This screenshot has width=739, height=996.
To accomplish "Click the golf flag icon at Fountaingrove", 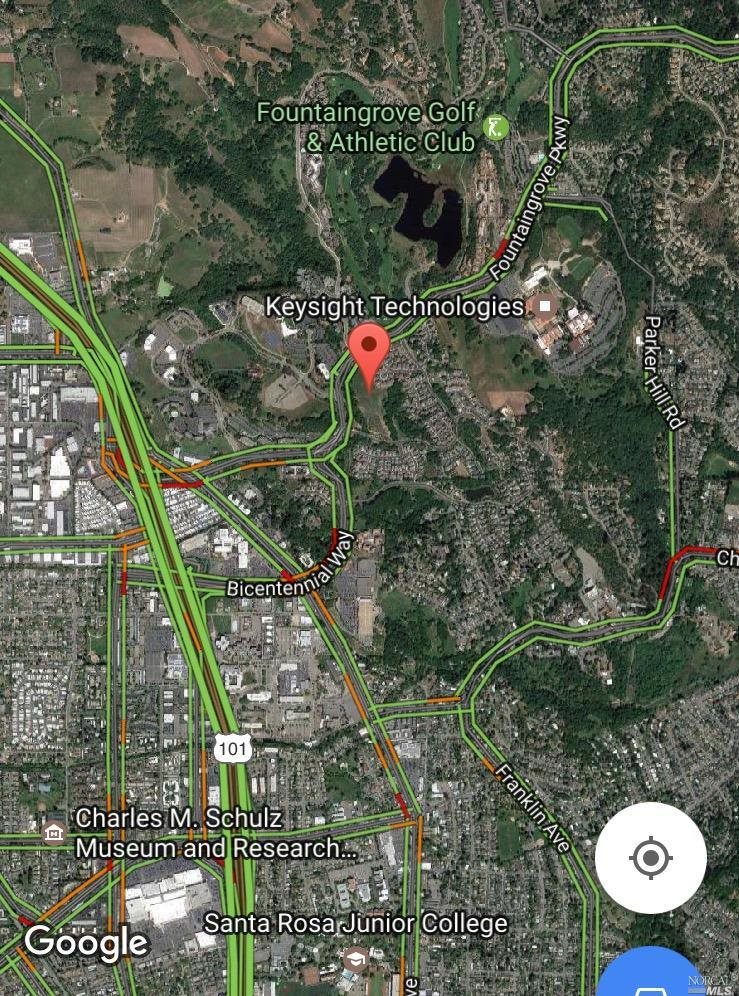I will [x=496, y=129].
